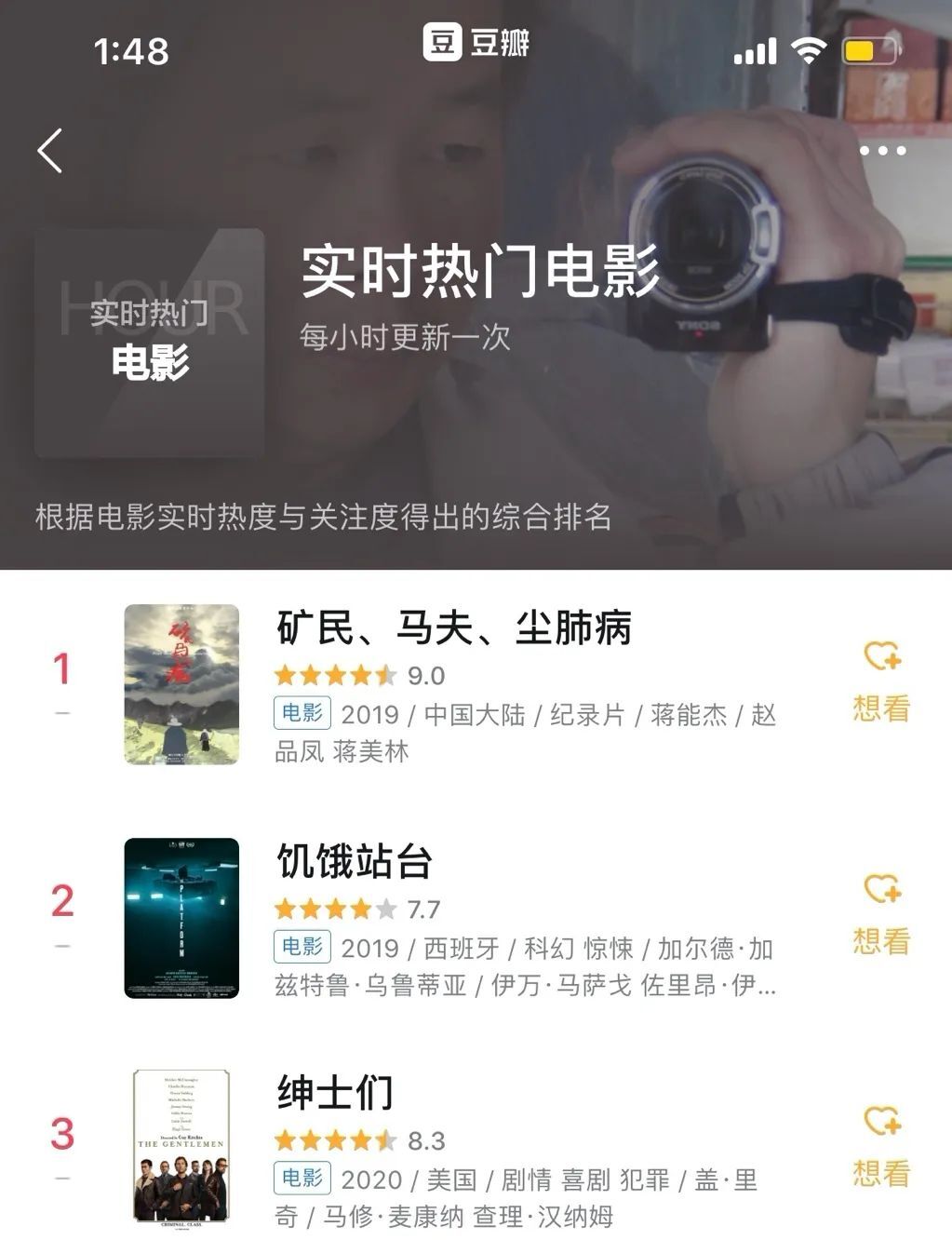Open the movie 矿民、马夫、尘肺病

pos(453,628)
